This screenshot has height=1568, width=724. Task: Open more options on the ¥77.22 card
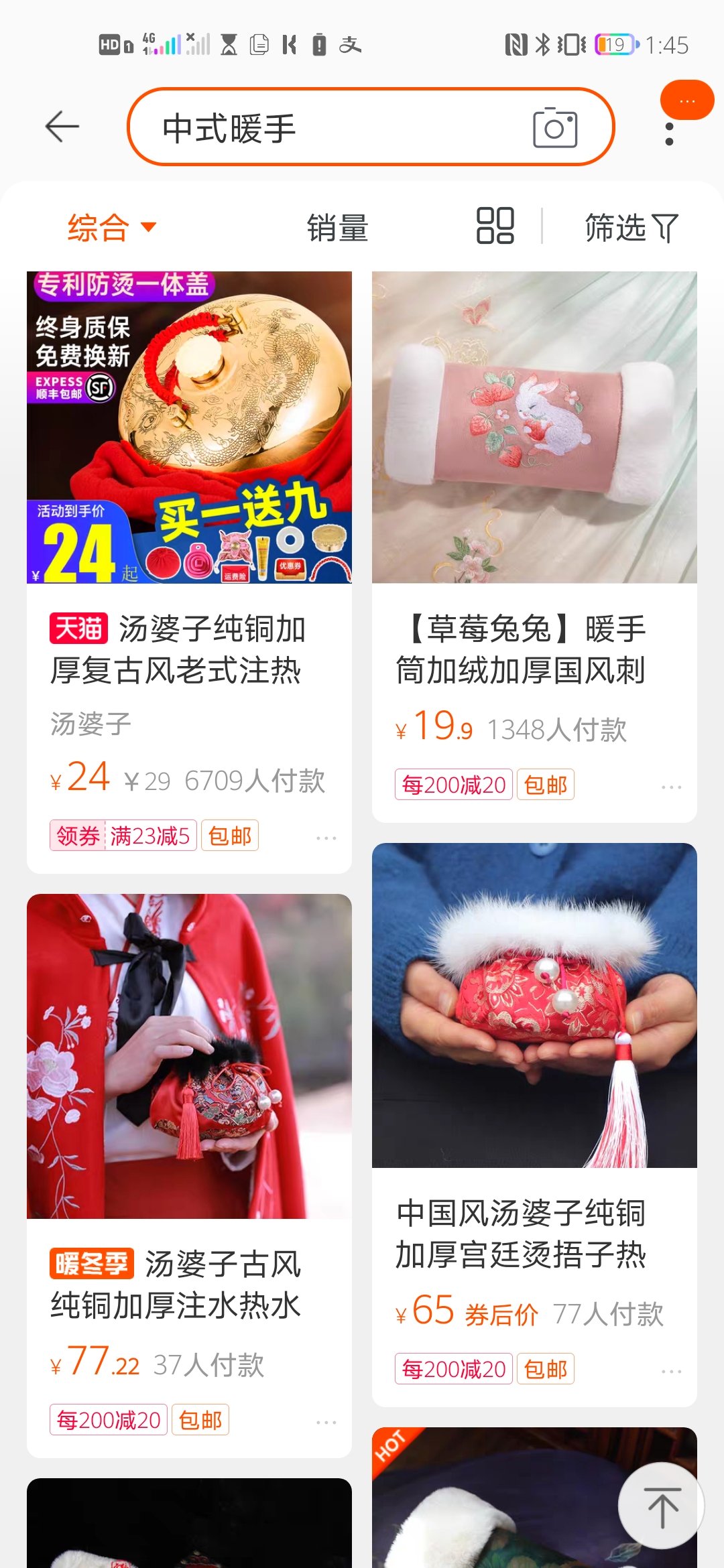click(x=326, y=1422)
